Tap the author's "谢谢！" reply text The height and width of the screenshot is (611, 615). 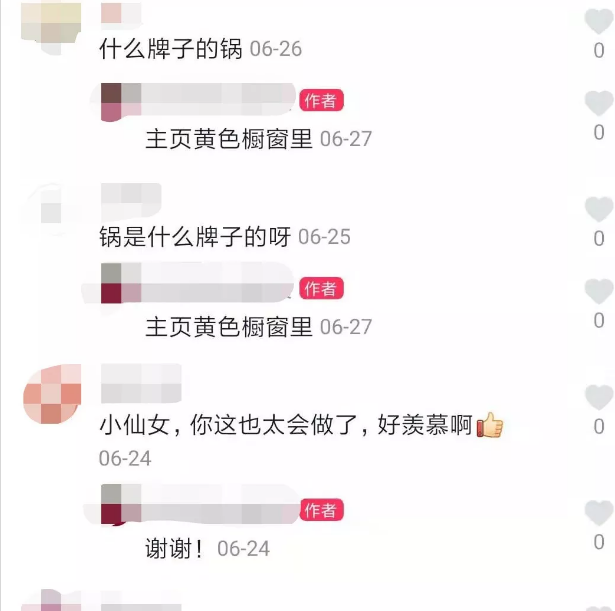pyautogui.click(x=175, y=549)
